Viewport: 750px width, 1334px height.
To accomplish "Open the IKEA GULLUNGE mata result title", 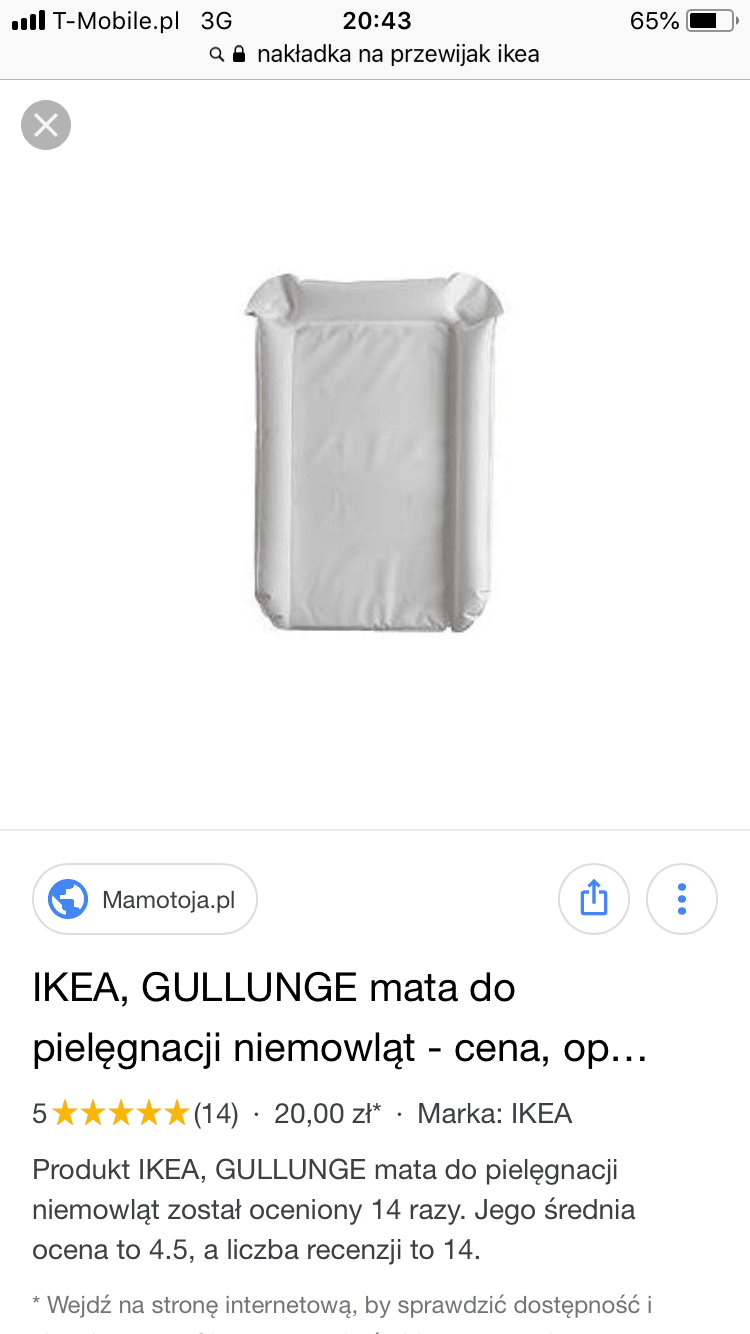I will [340, 1018].
